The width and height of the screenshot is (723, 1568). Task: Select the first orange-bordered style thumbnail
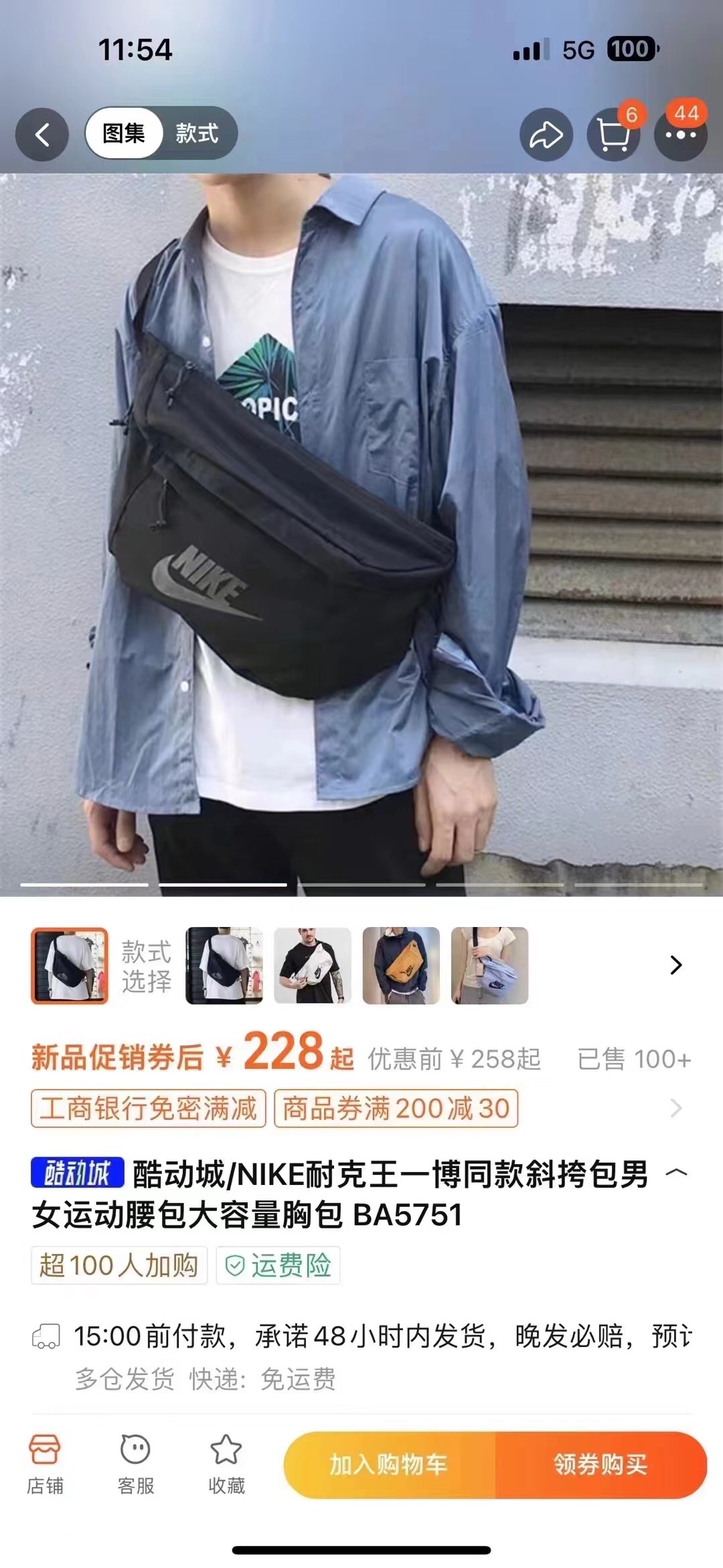[70, 965]
